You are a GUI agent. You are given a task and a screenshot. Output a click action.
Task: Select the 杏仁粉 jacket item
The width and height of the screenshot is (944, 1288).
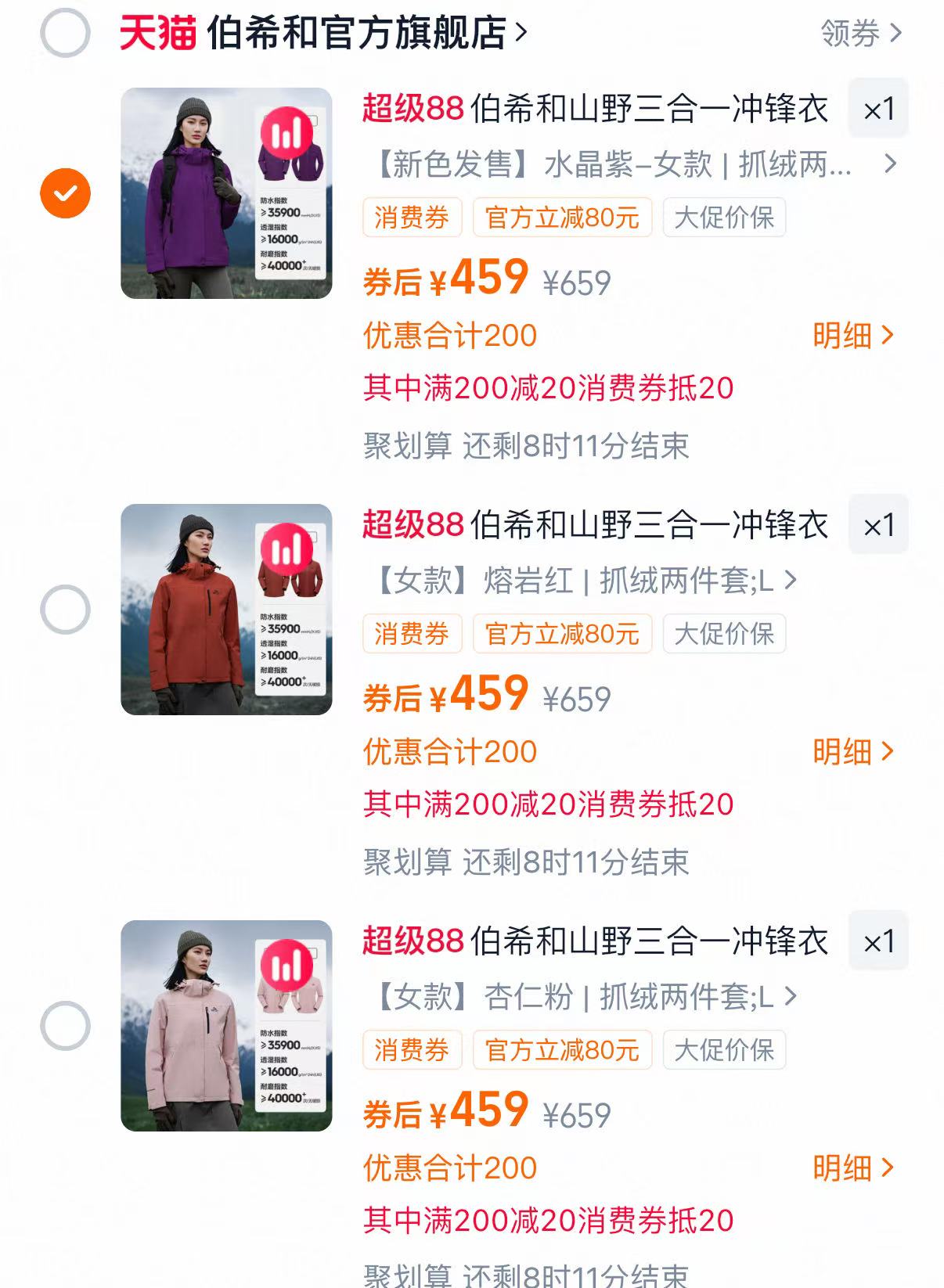click(65, 1026)
